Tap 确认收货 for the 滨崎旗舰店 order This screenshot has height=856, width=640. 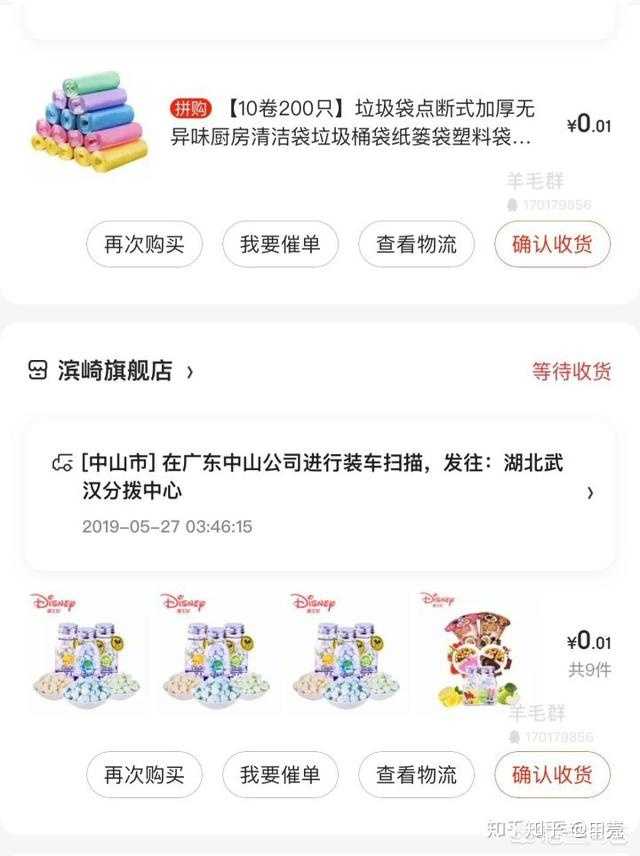pos(552,774)
